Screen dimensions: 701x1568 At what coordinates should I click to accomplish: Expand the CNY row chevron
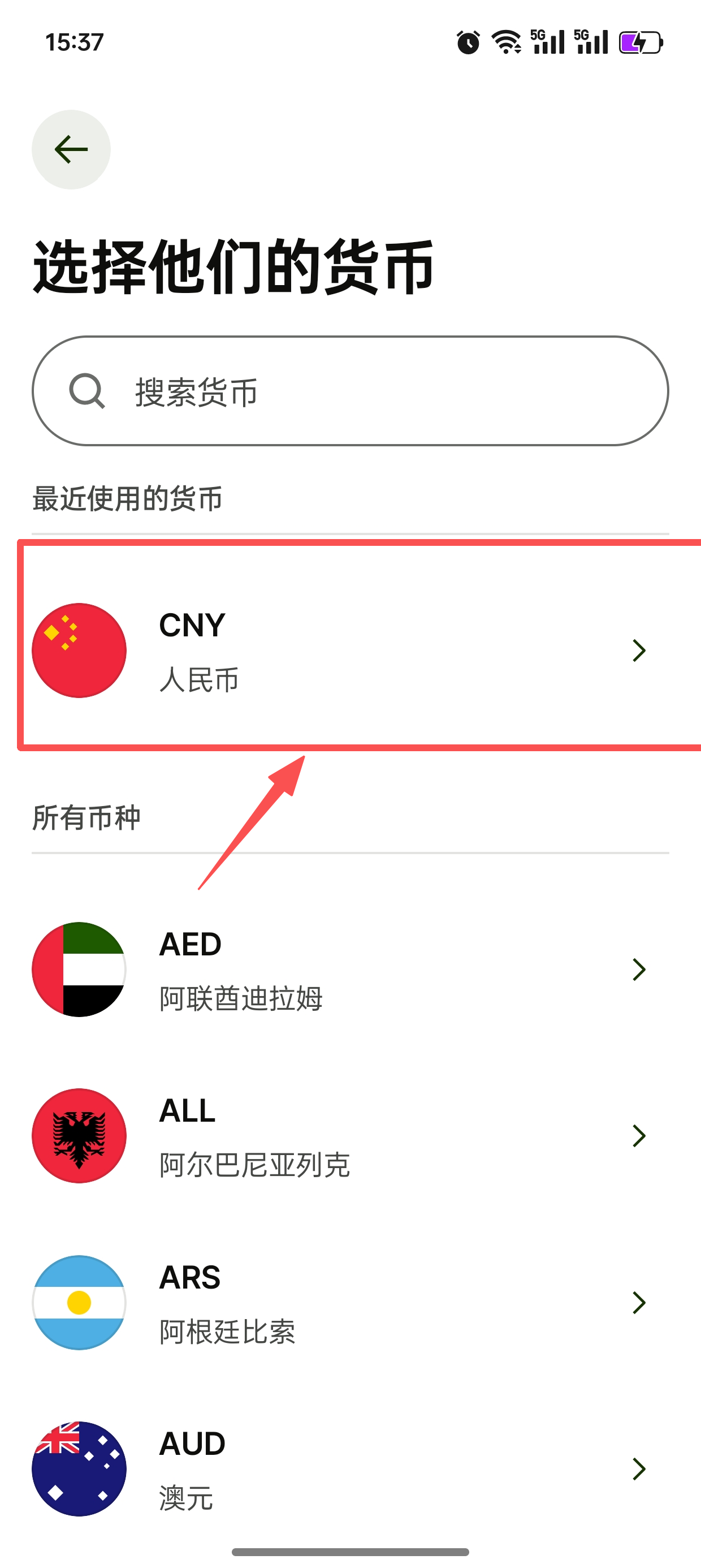point(639,649)
